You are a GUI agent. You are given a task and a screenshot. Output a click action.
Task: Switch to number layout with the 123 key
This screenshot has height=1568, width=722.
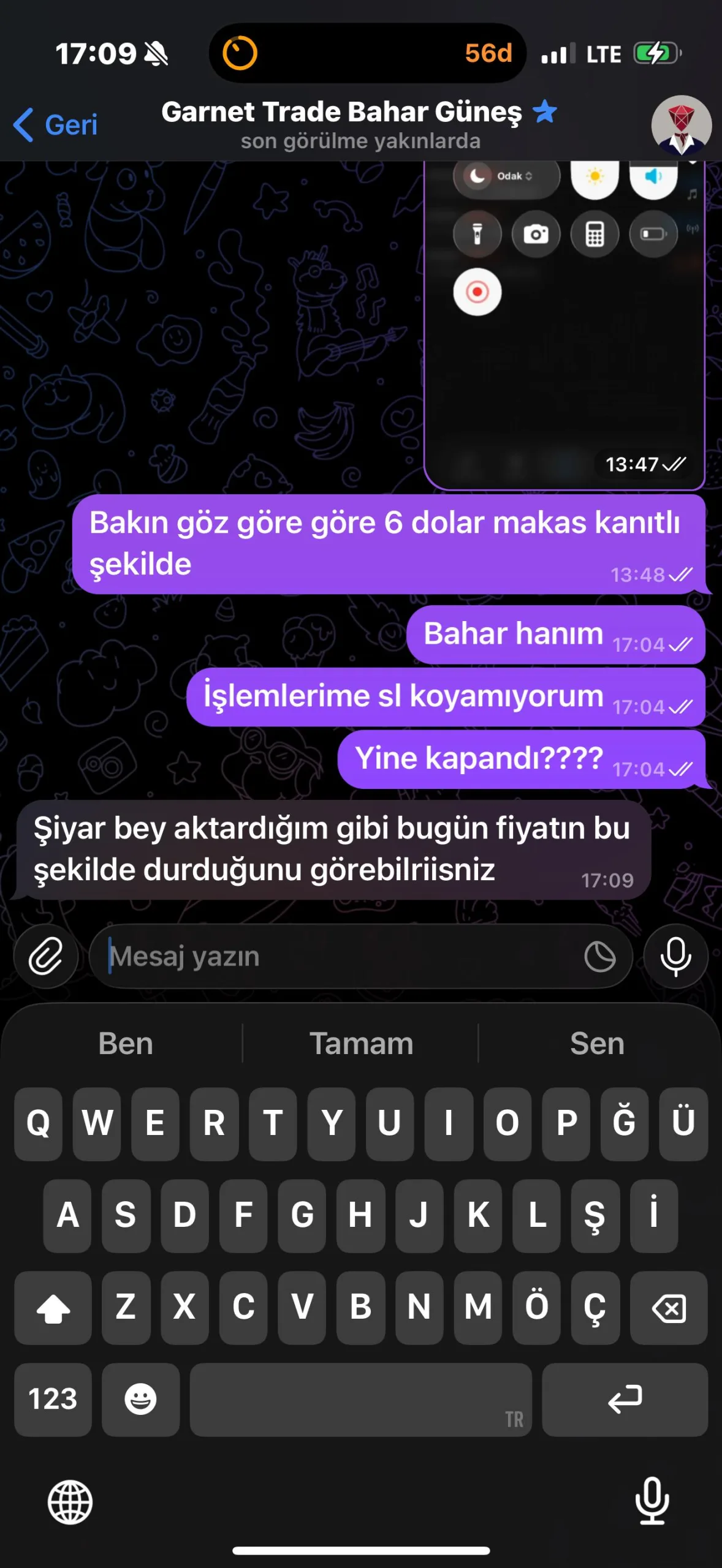pos(53,1400)
